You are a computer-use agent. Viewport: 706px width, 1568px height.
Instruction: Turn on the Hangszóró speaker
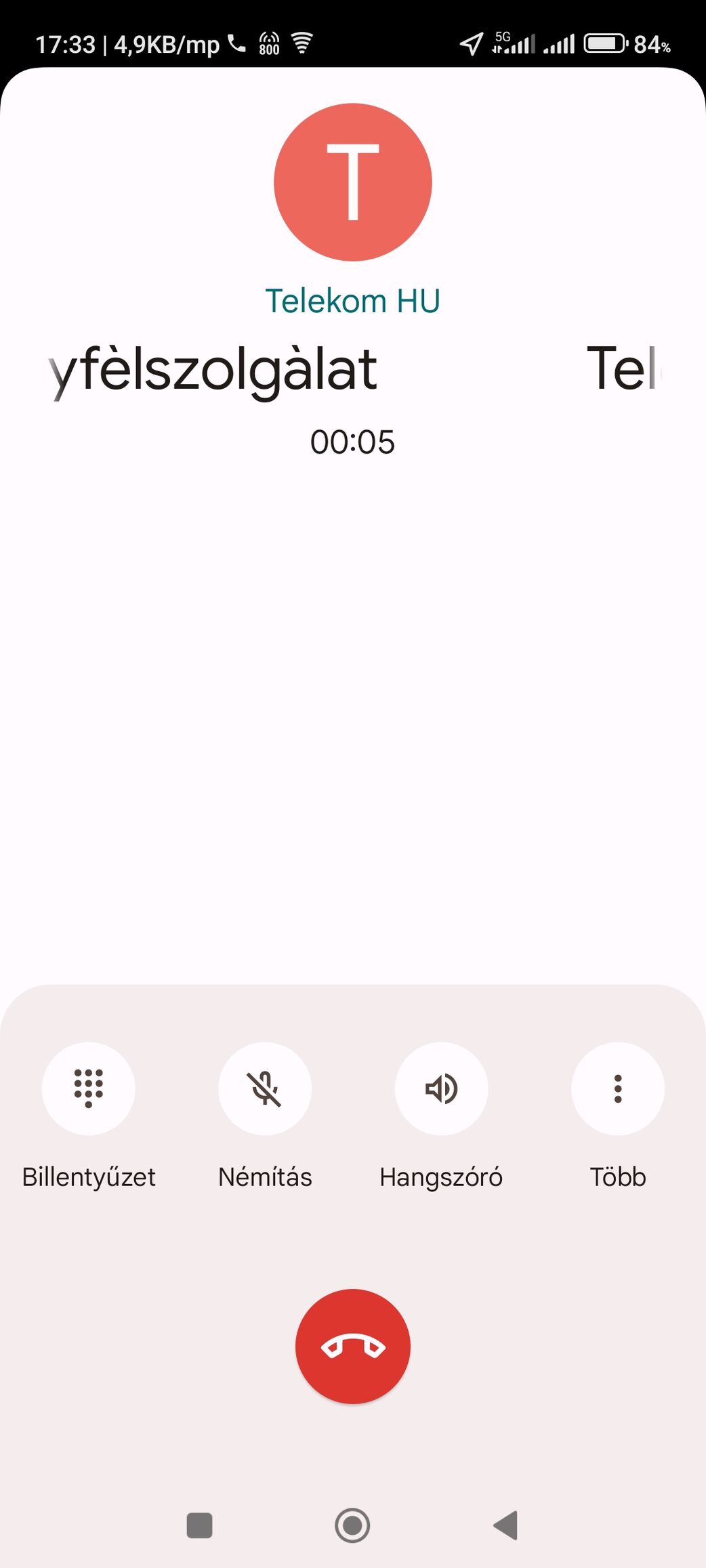click(441, 1088)
